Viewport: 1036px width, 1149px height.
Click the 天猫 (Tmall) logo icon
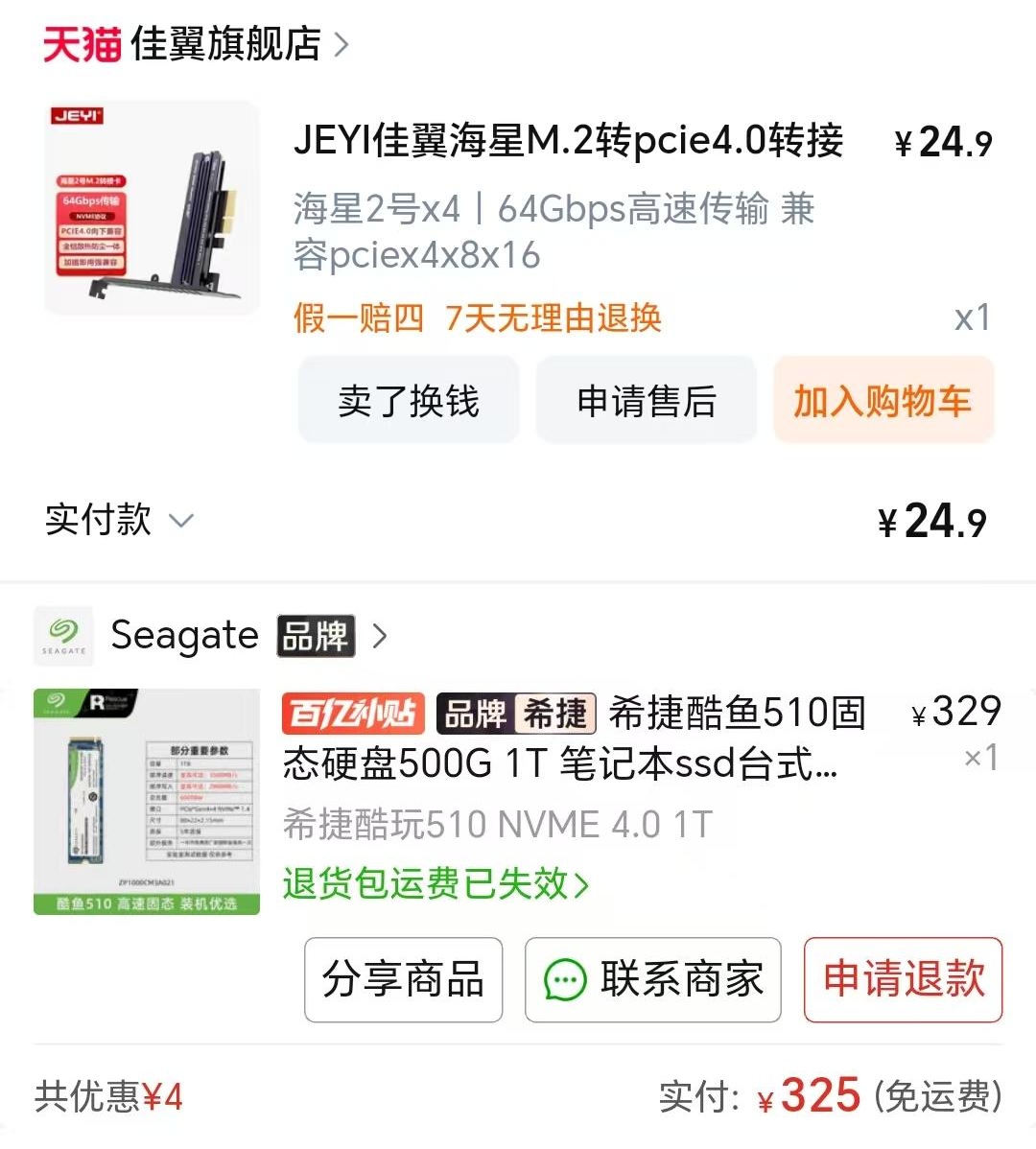click(x=80, y=42)
